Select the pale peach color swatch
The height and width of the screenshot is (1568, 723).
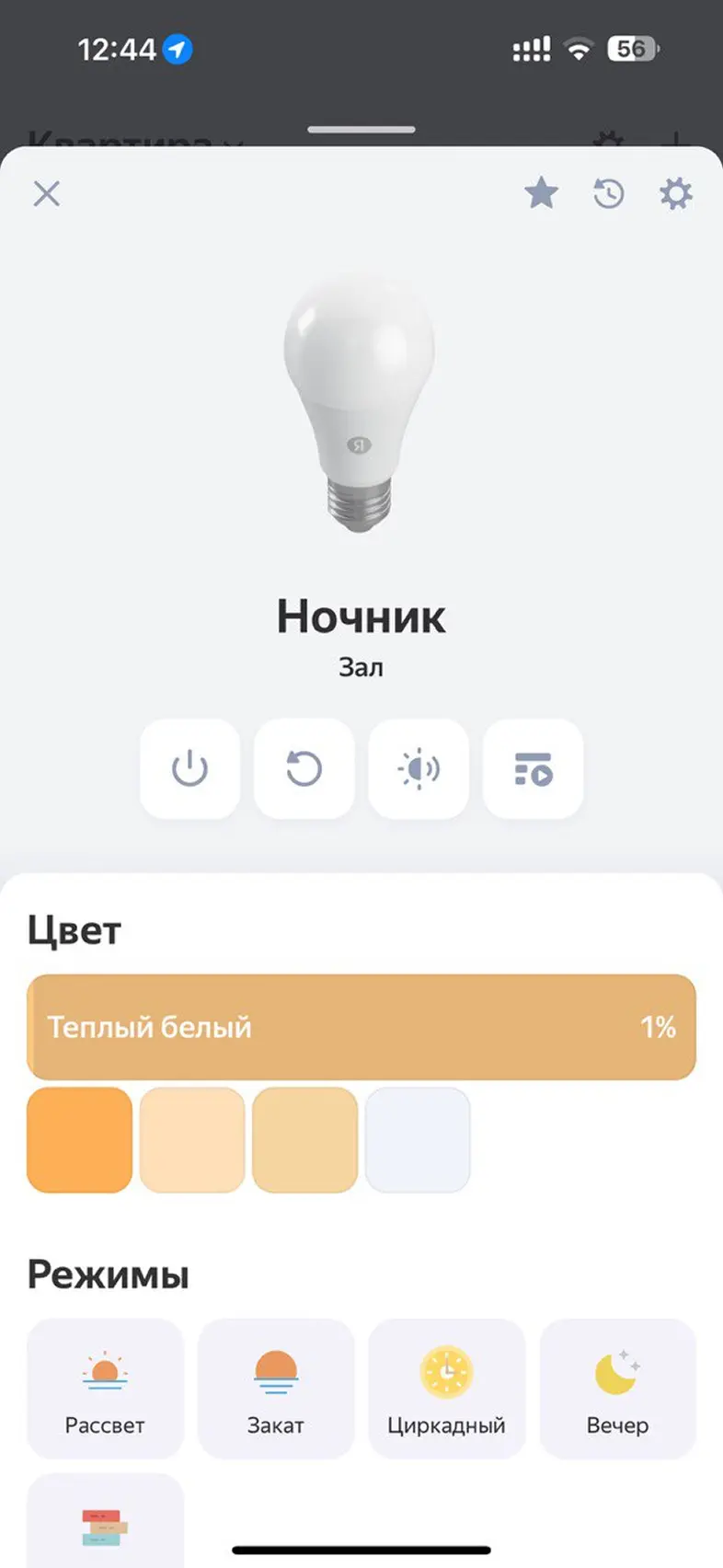(x=192, y=1139)
